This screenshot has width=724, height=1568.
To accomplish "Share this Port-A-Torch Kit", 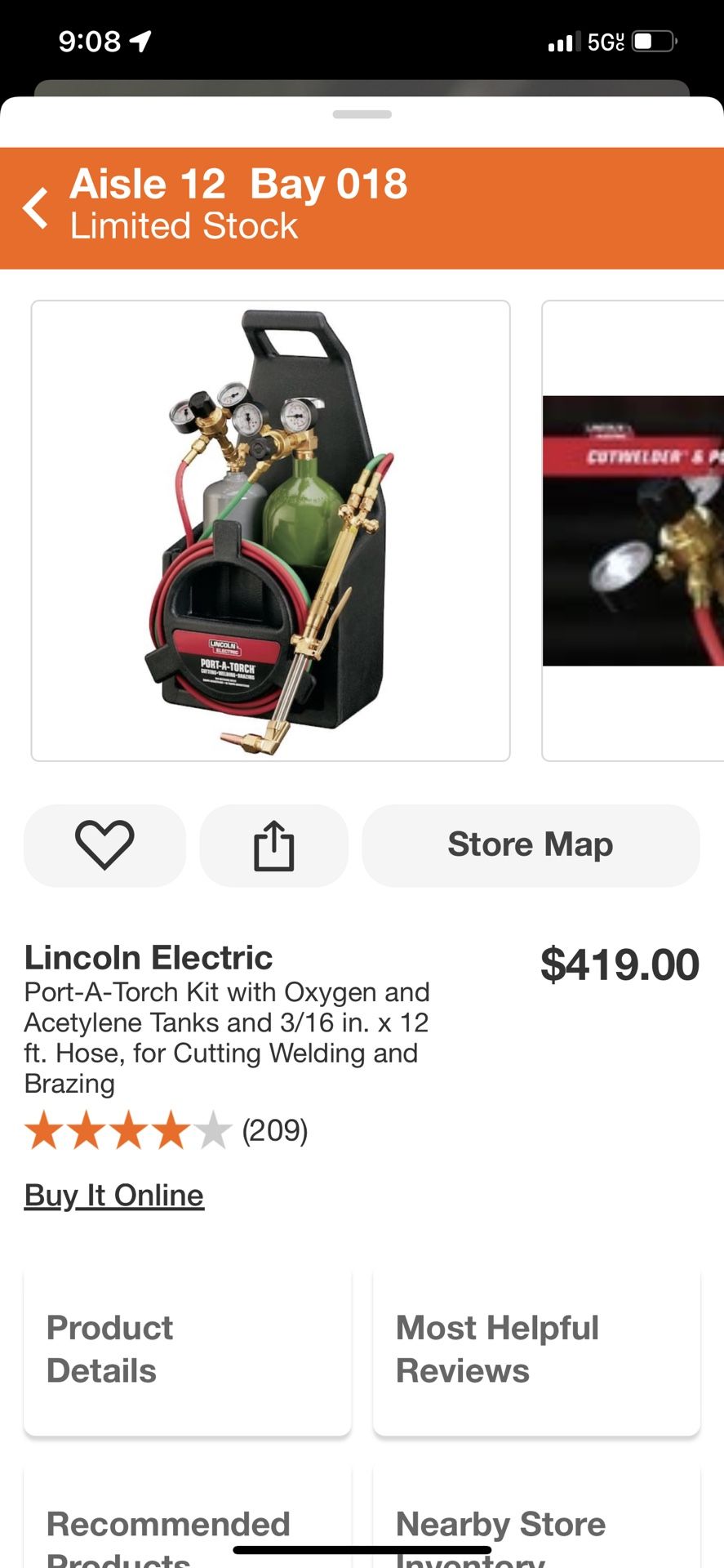I will tap(273, 844).
